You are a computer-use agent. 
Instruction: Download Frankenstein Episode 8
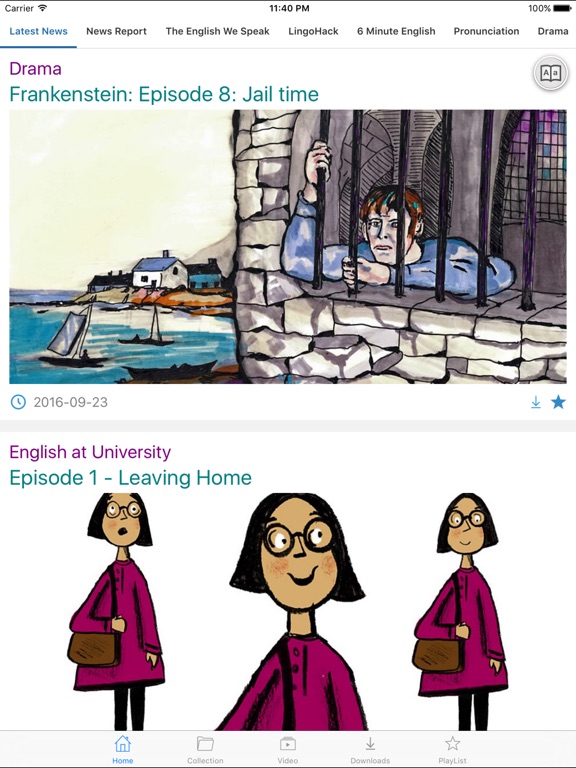coord(536,402)
